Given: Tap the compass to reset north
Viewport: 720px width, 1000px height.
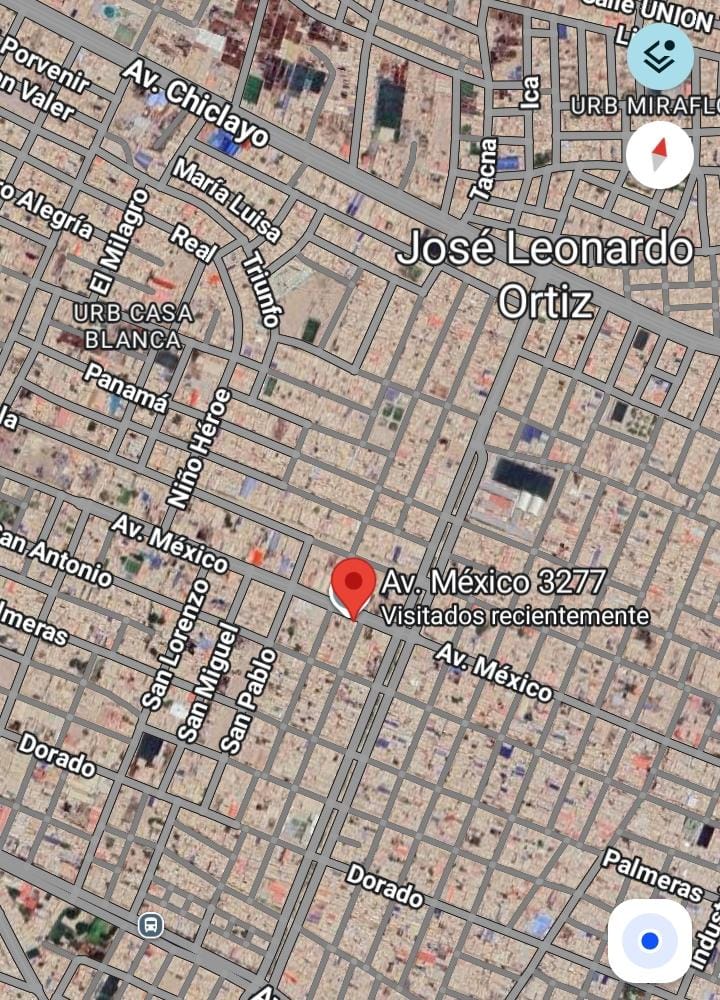Looking at the screenshot, I should click(660, 155).
